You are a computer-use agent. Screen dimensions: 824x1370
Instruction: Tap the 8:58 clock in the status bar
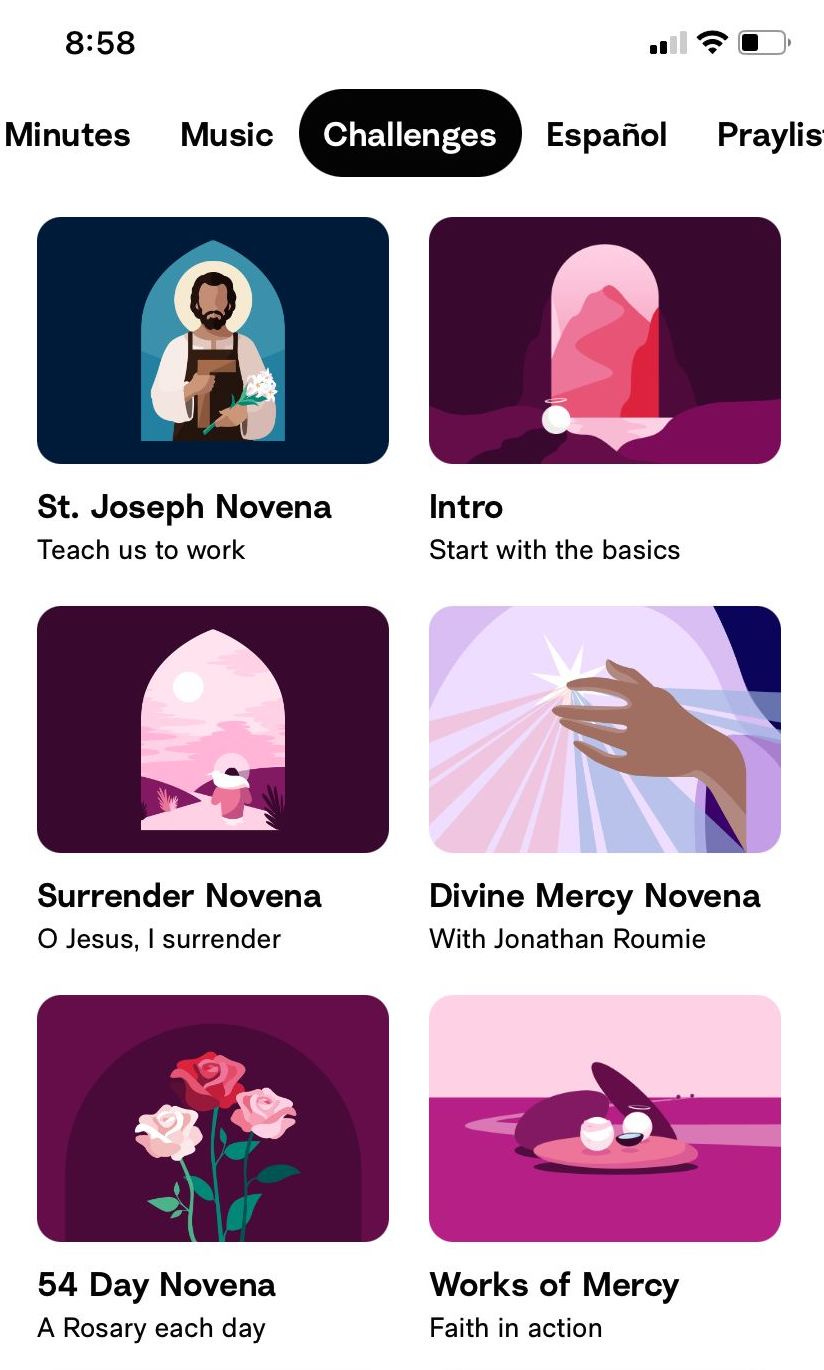point(99,43)
